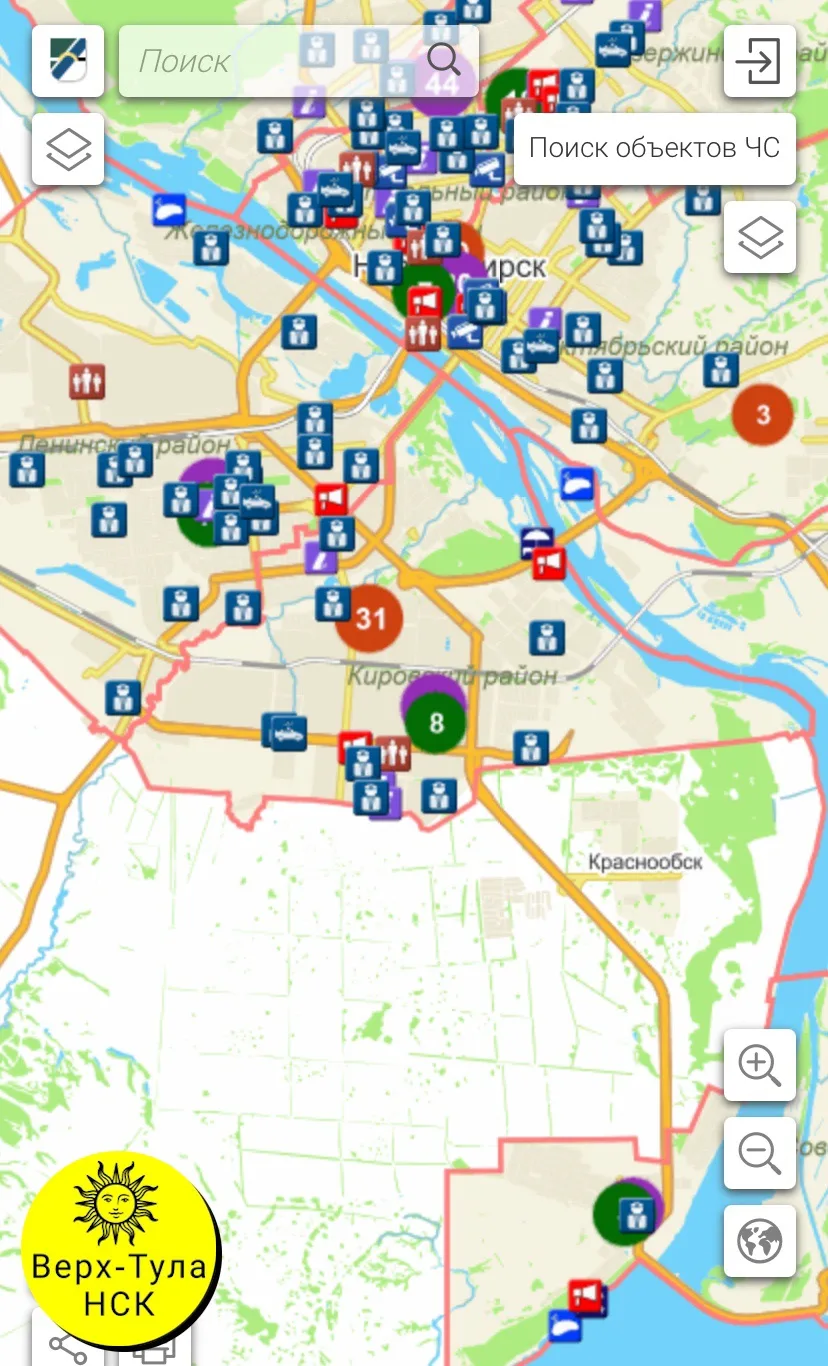Zoom out with the minus magnifier

[760, 1153]
